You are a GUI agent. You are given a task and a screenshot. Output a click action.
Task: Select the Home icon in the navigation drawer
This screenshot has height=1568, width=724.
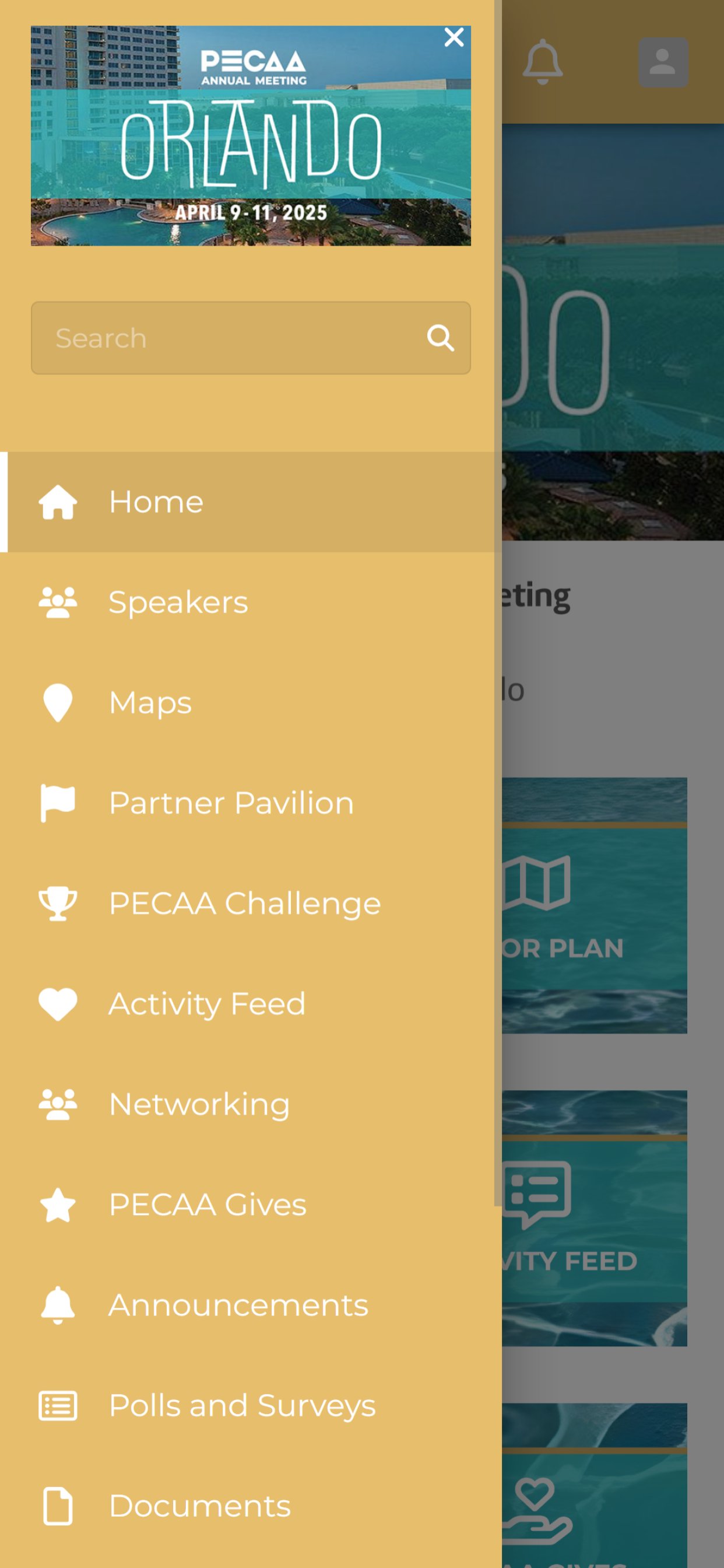point(58,501)
